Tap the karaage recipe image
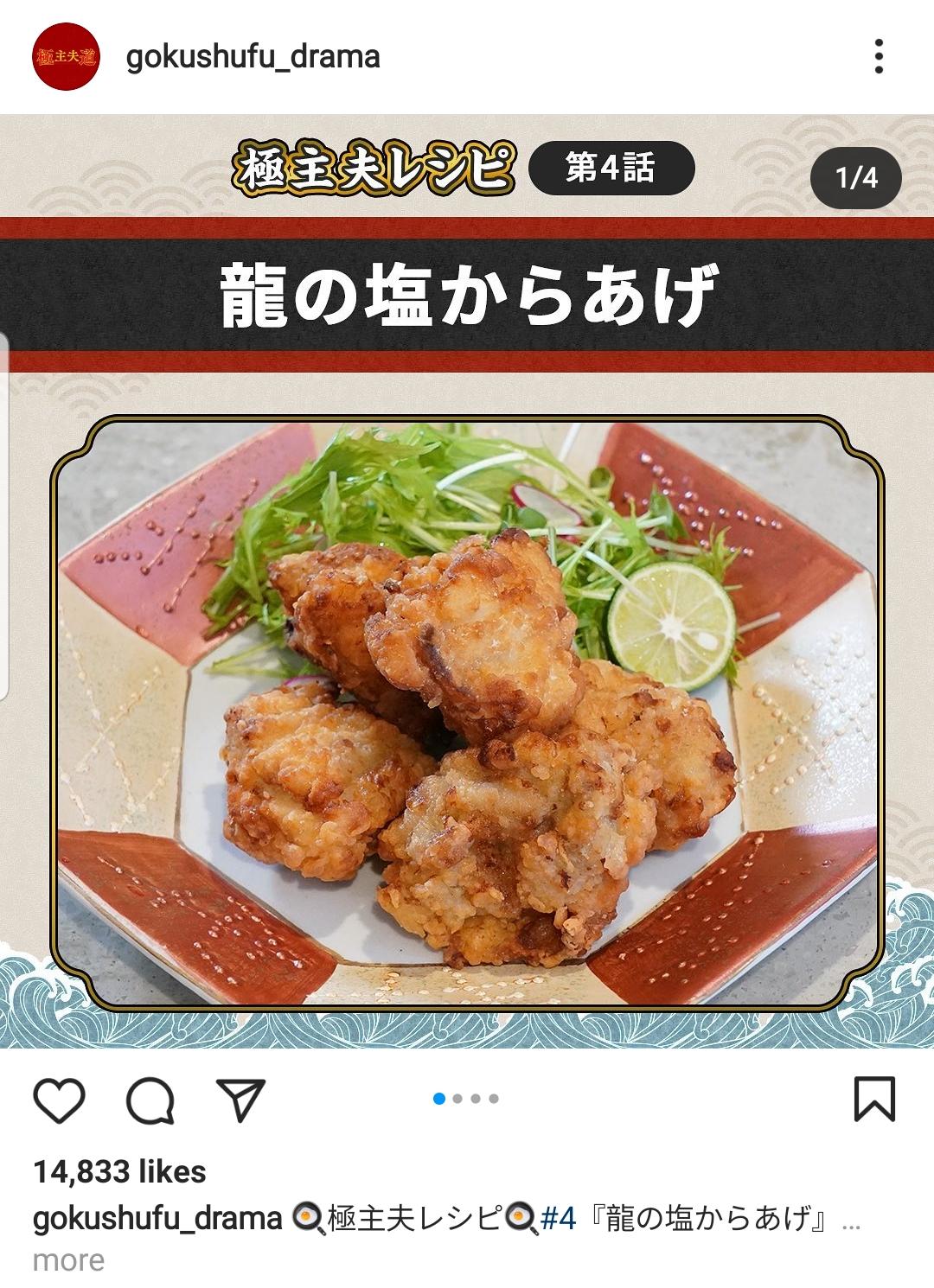 pos(467,709)
